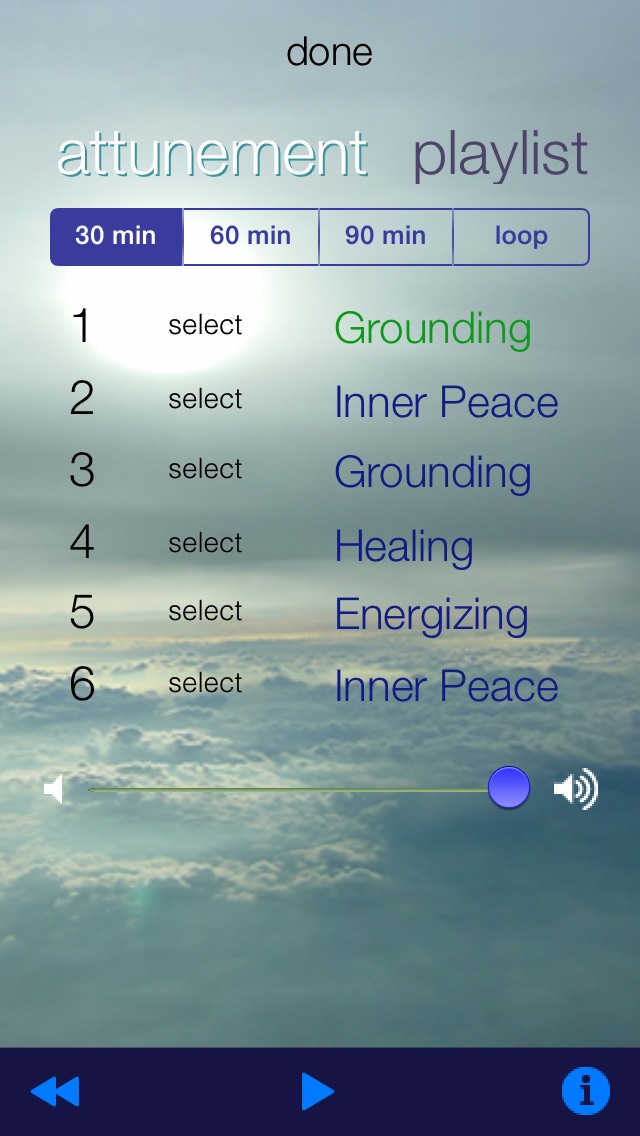Rewind to the previous track

coord(55,1091)
